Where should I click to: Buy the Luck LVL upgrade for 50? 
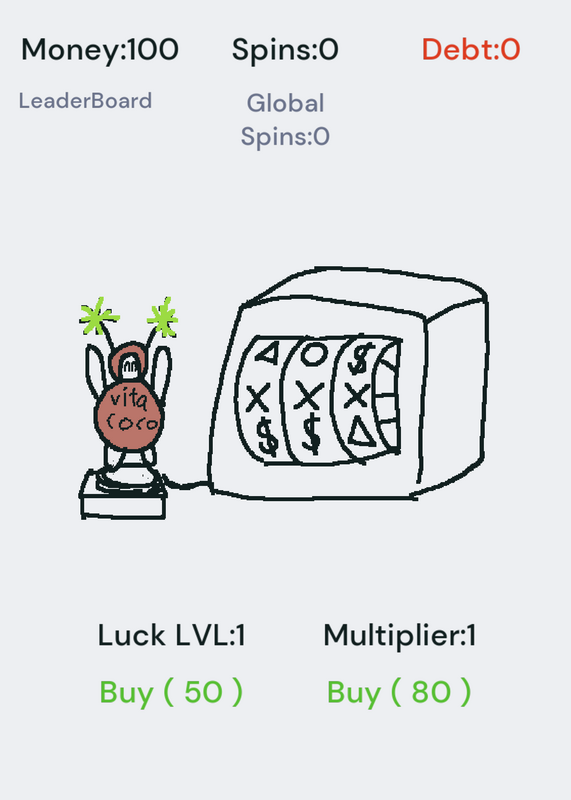point(171,693)
